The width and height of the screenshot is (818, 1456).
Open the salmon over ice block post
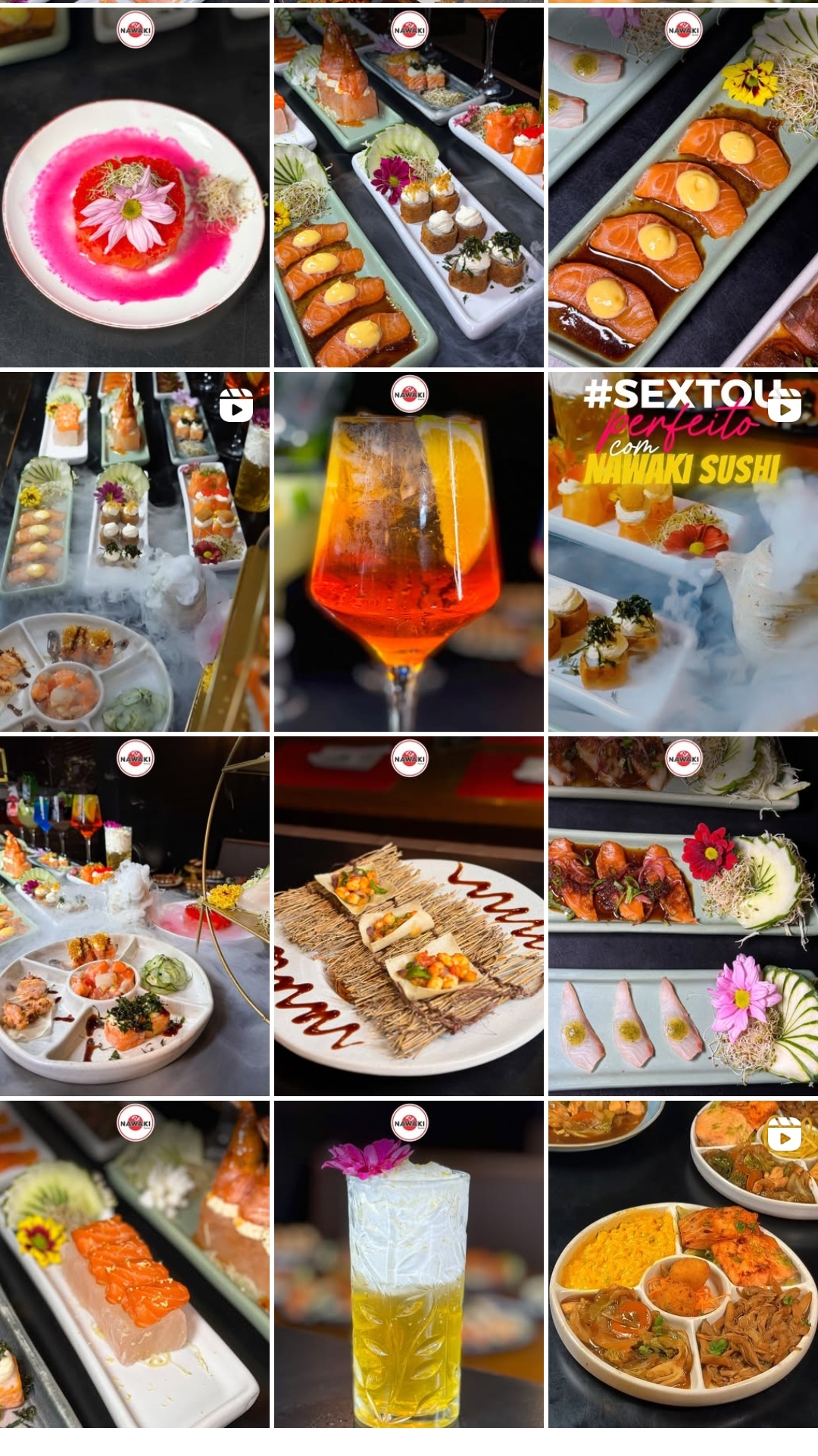point(135,1265)
